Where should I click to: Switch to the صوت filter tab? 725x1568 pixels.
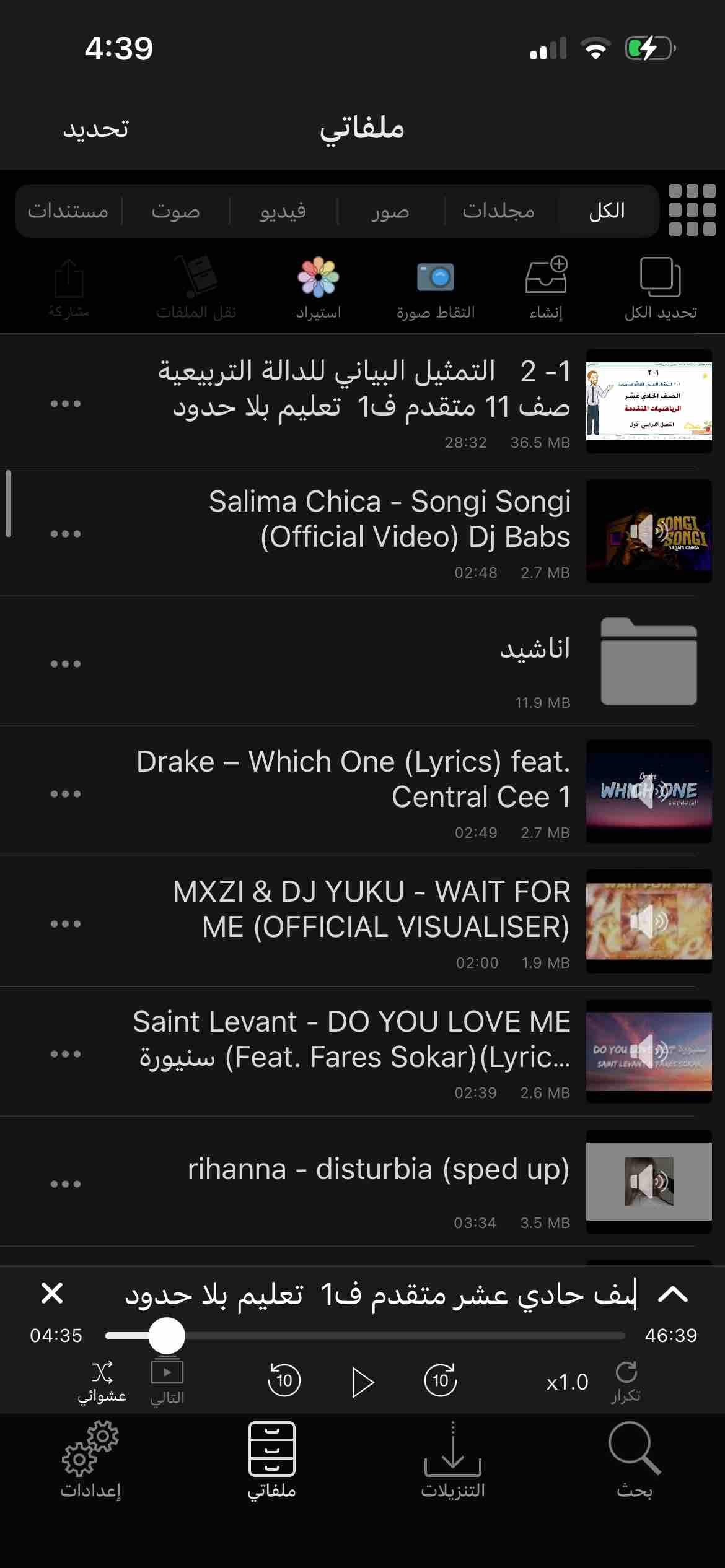175,211
